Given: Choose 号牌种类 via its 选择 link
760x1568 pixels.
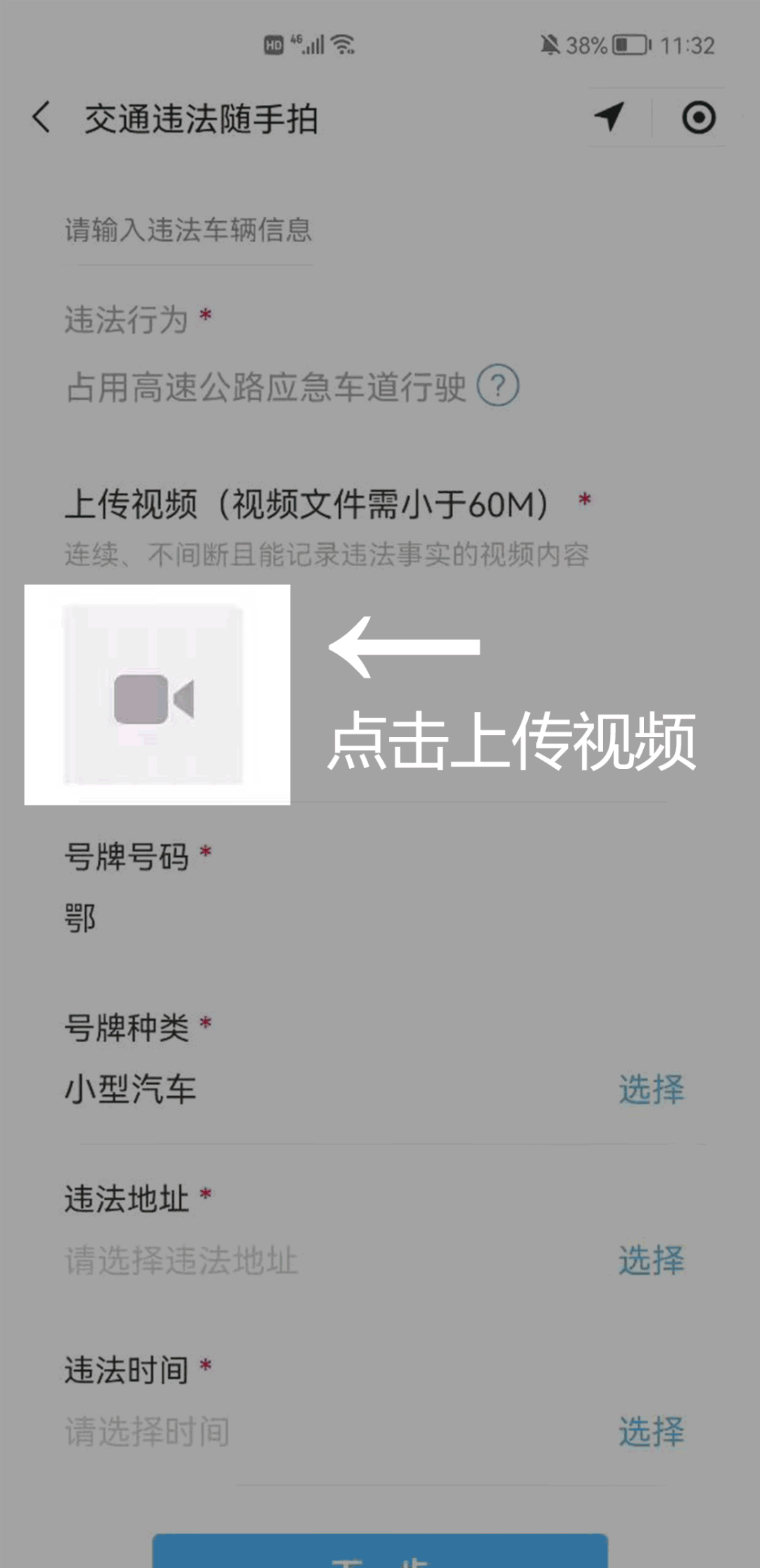Looking at the screenshot, I should coord(651,1089).
